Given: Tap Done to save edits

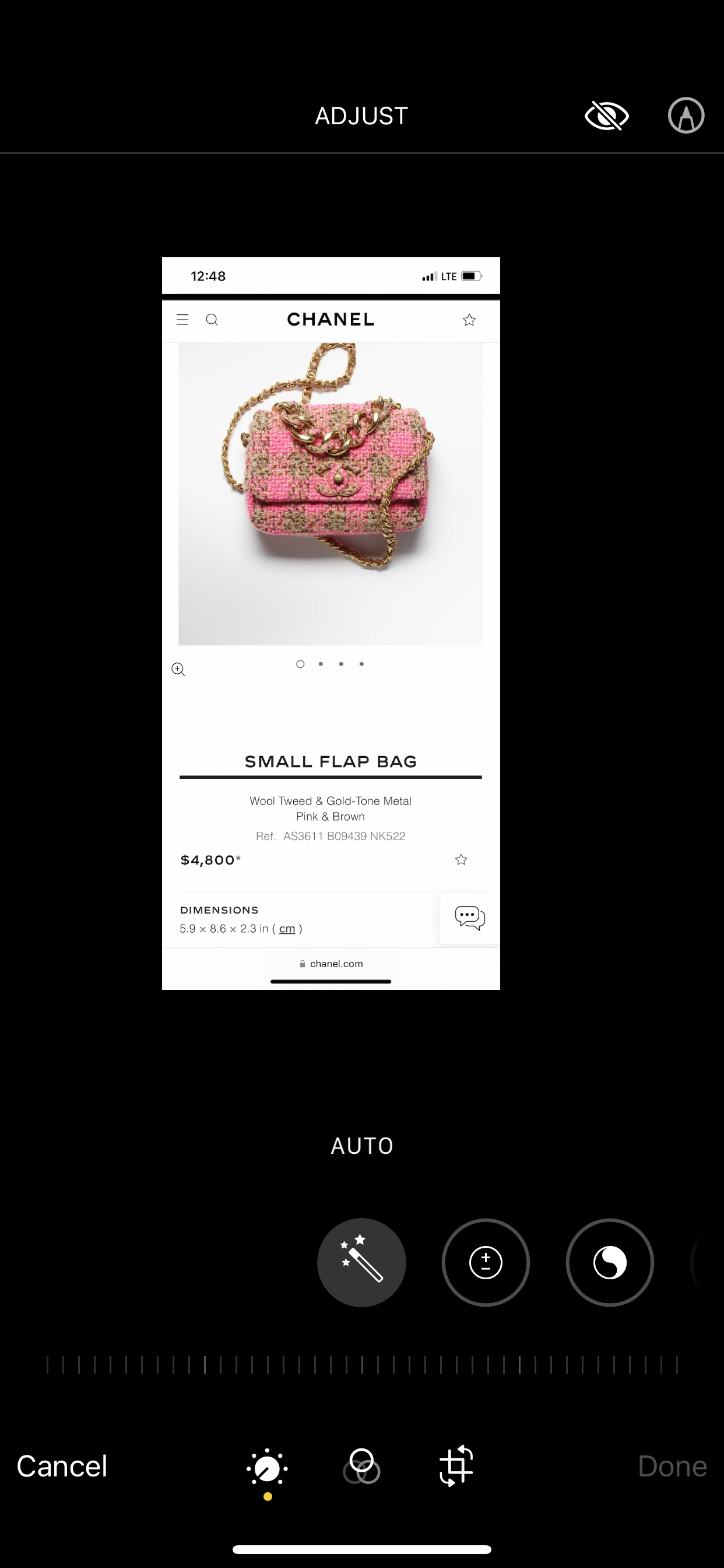Looking at the screenshot, I should tap(672, 1466).
